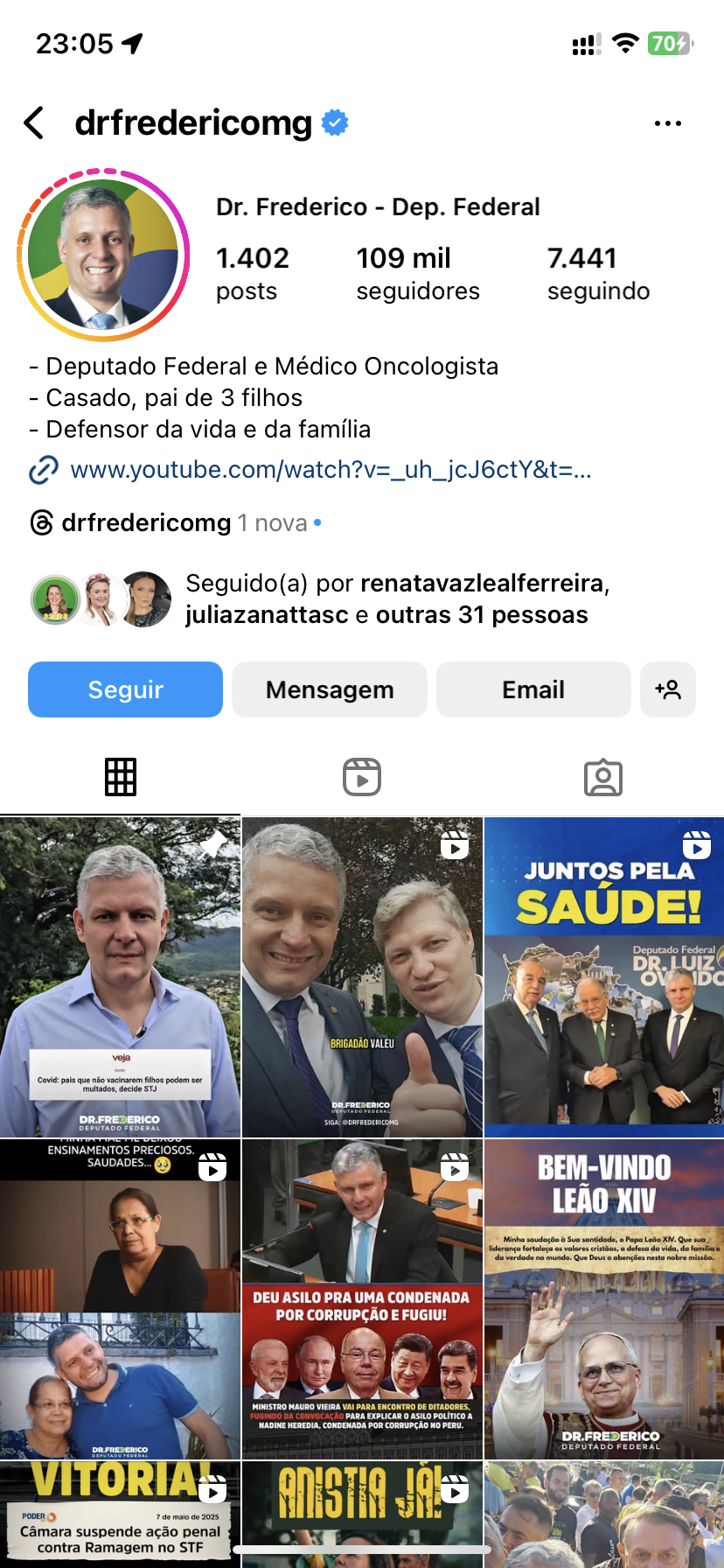Tap the Email contact button

533,689
